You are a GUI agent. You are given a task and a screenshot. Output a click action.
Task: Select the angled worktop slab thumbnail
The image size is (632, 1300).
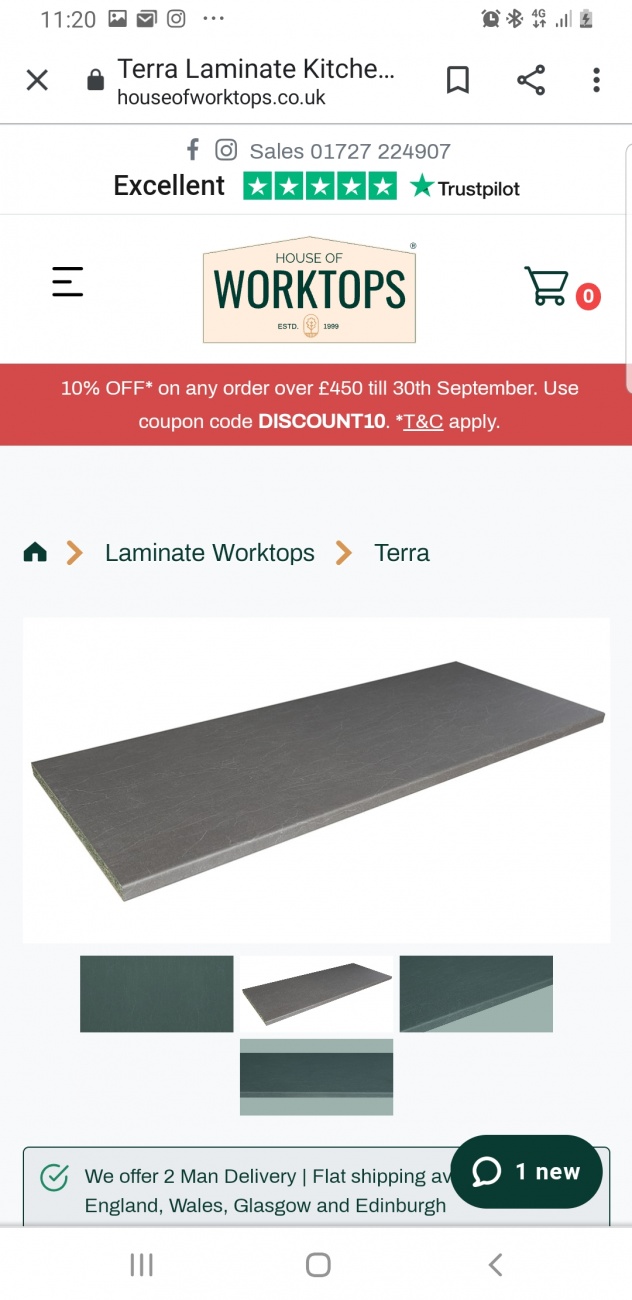316,993
